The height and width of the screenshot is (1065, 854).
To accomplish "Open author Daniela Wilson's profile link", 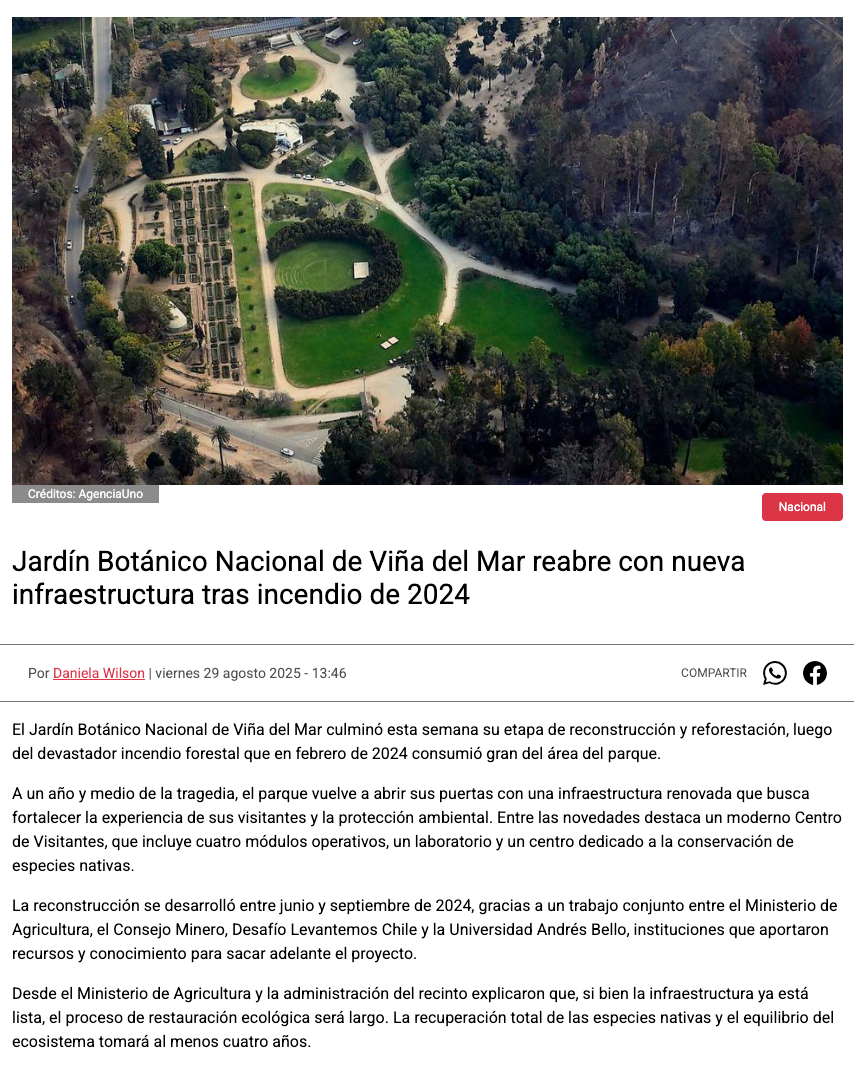I will tap(99, 673).
